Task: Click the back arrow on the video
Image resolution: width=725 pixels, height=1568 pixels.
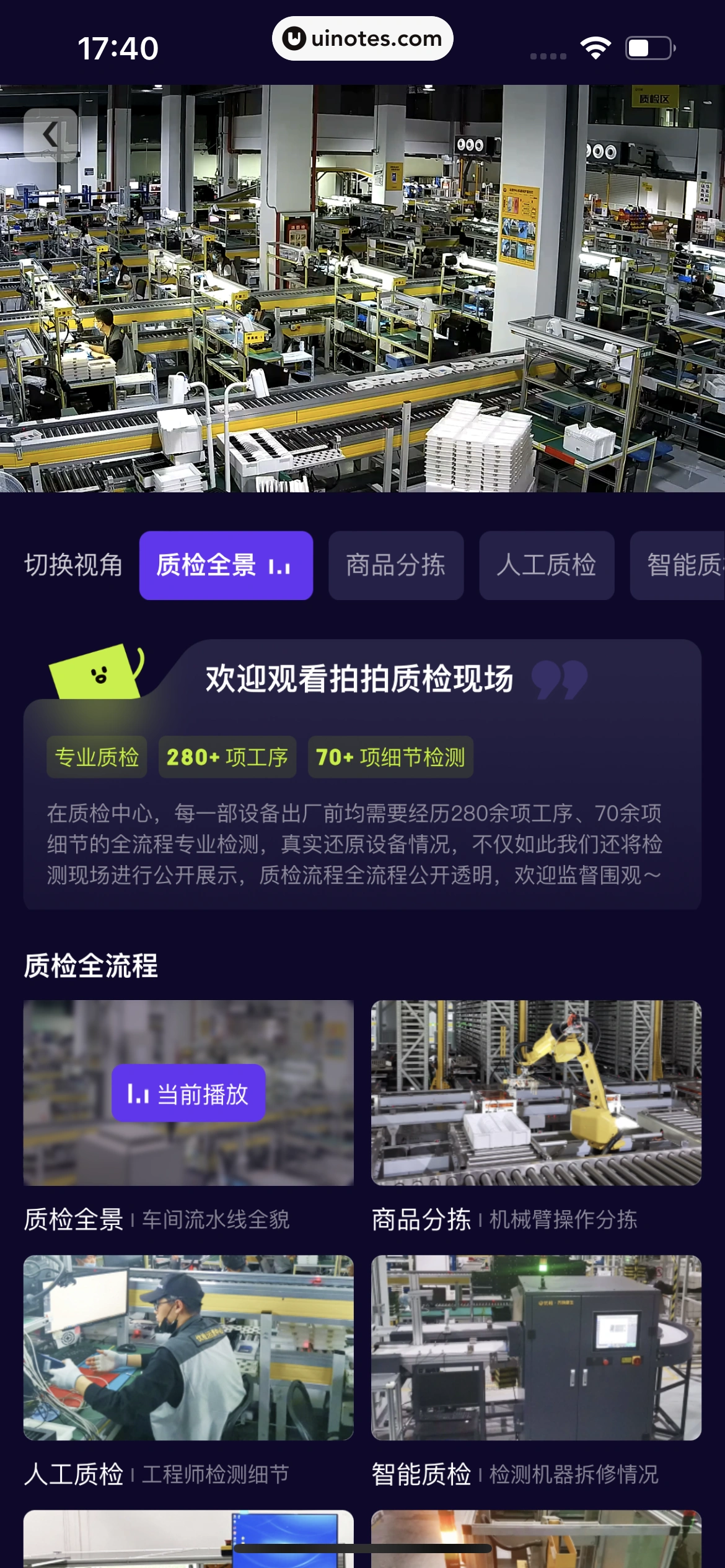Action: 51,133
